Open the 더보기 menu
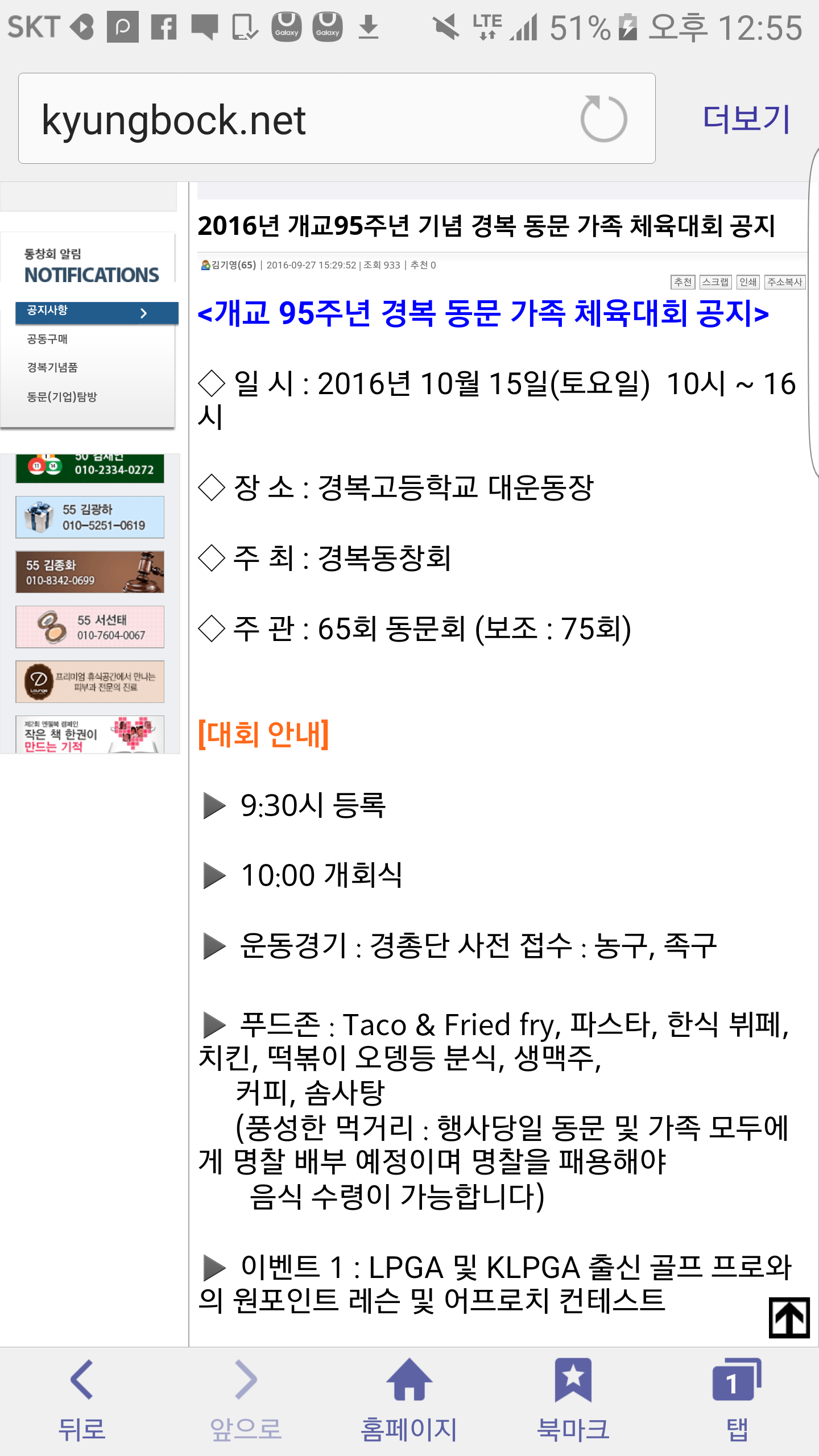Screen dimensions: 819x1456 tap(746, 119)
